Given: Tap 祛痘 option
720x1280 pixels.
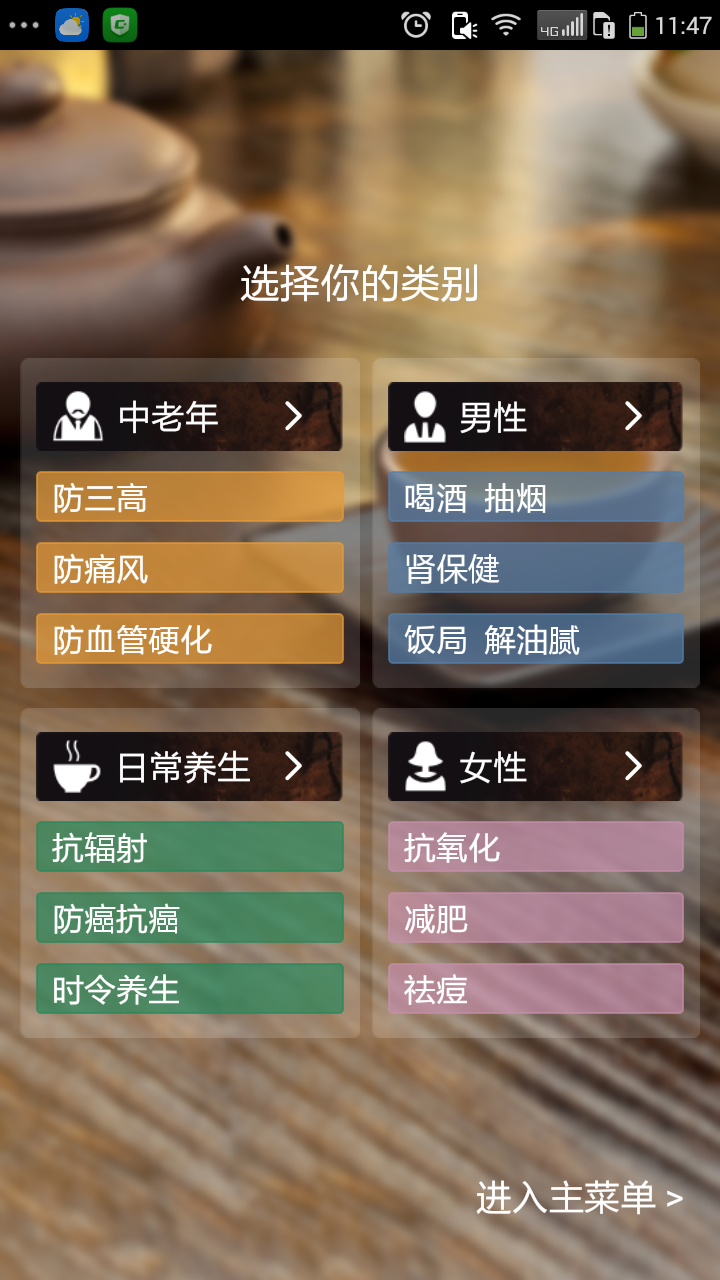Looking at the screenshot, I should [535, 989].
